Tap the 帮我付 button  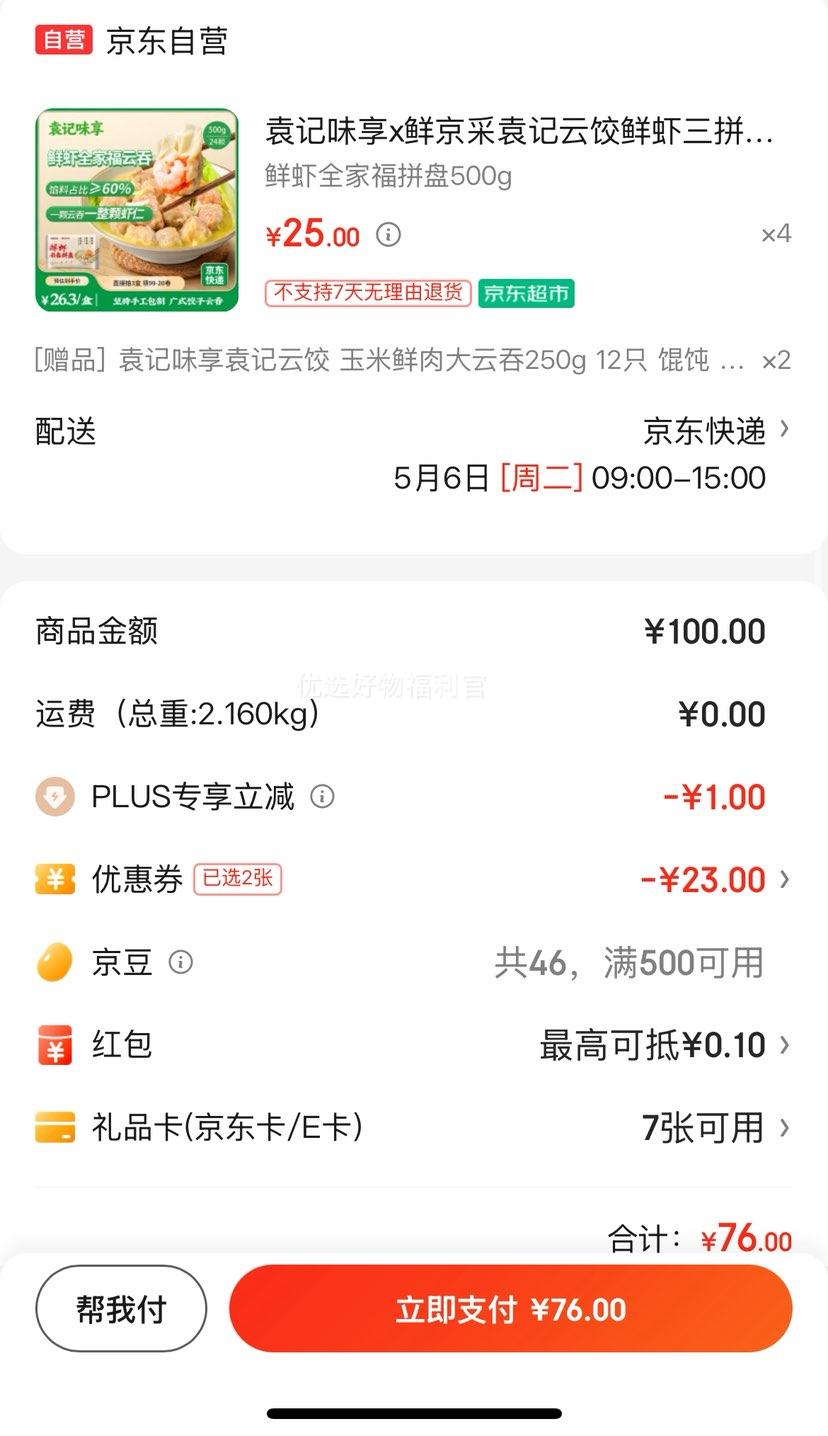coord(121,1309)
